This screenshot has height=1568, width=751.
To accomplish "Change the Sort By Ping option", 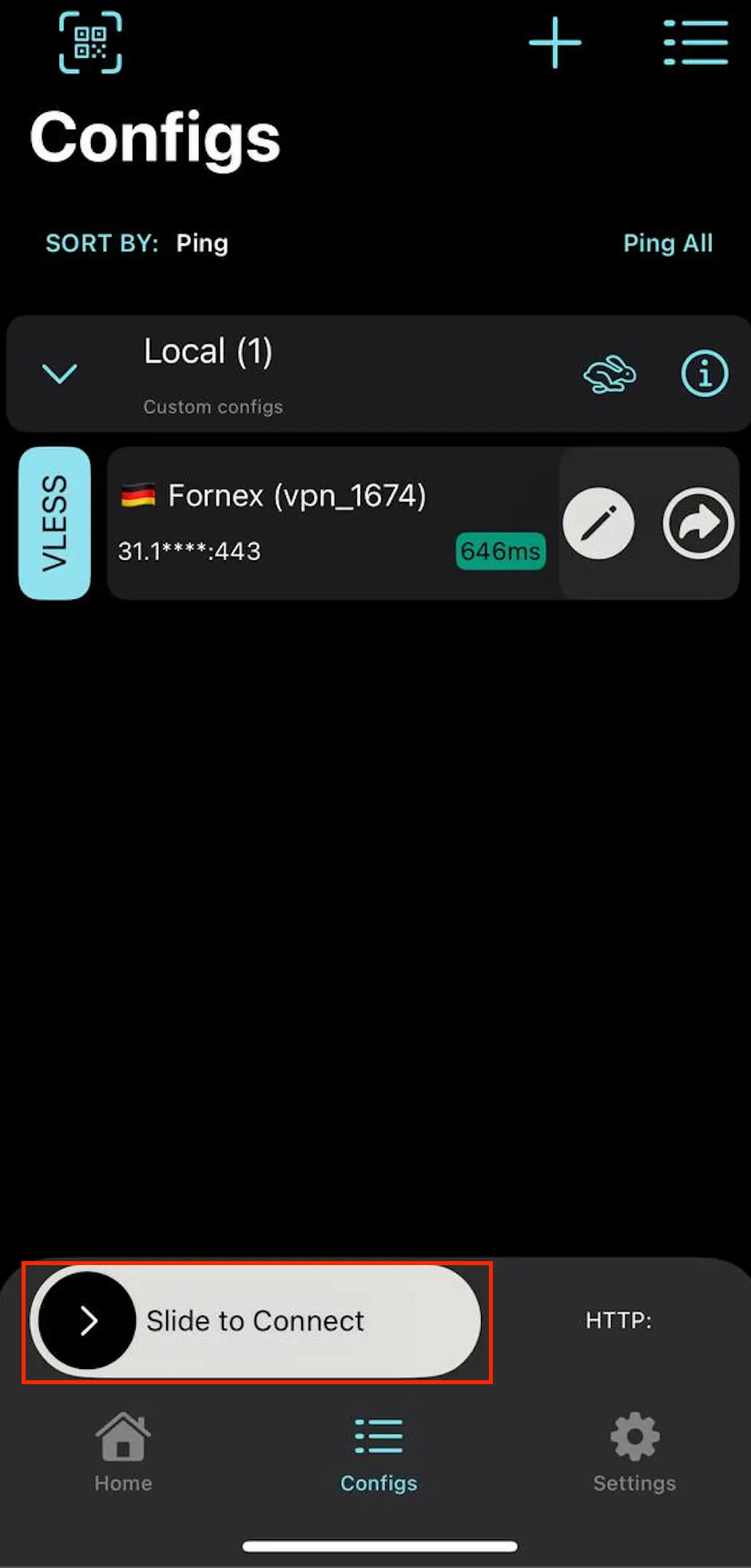I will (201, 243).
